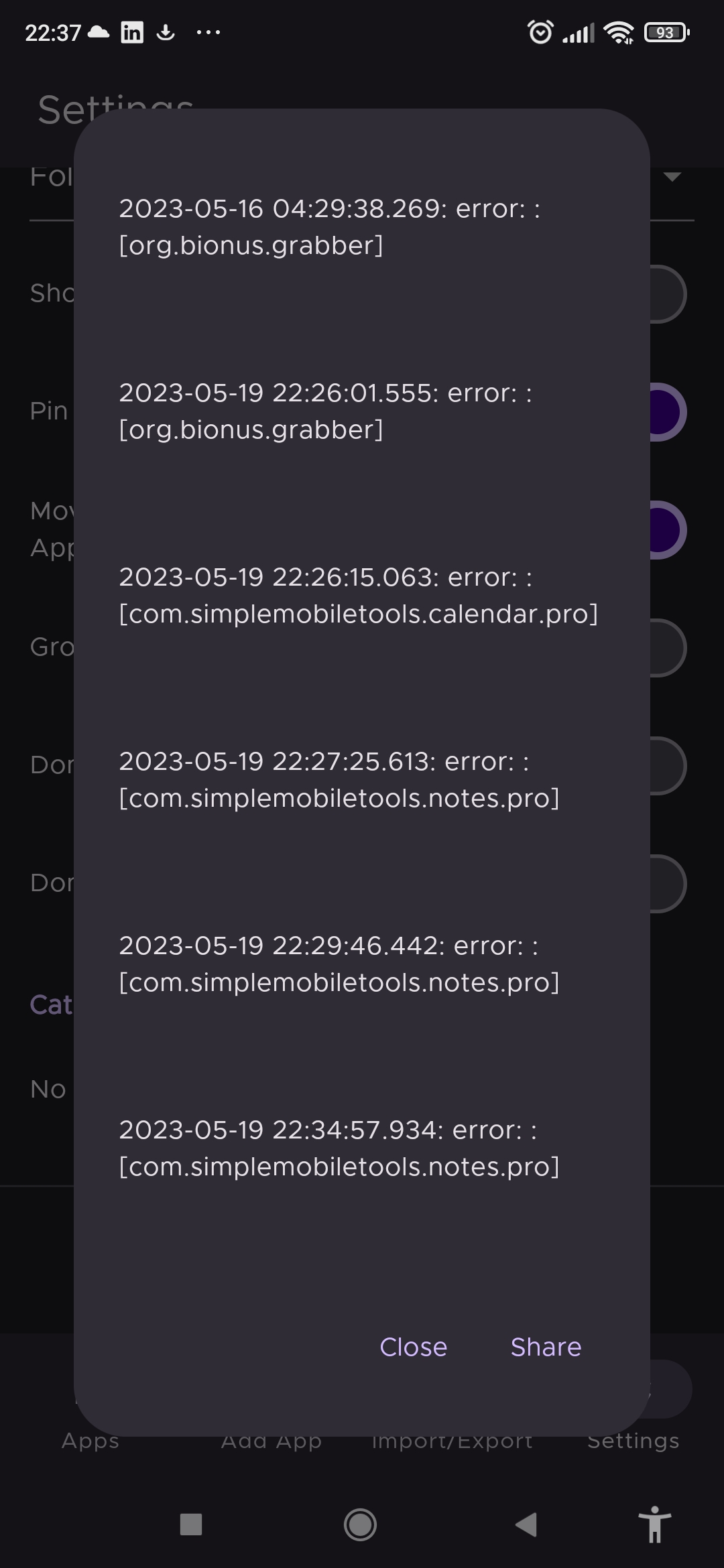Image resolution: width=724 pixels, height=1568 pixels.
Task: Disable the Move App toggle
Action: 666,529
